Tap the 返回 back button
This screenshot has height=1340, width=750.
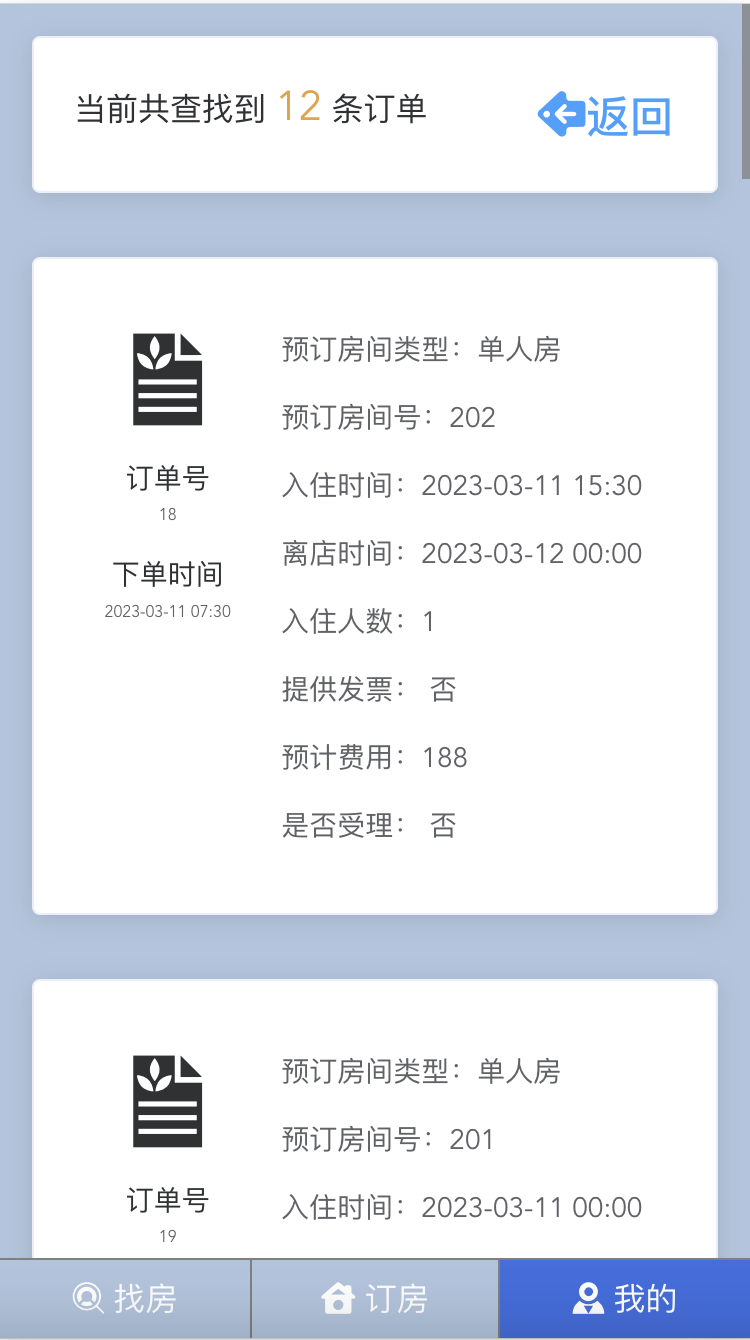(x=604, y=114)
